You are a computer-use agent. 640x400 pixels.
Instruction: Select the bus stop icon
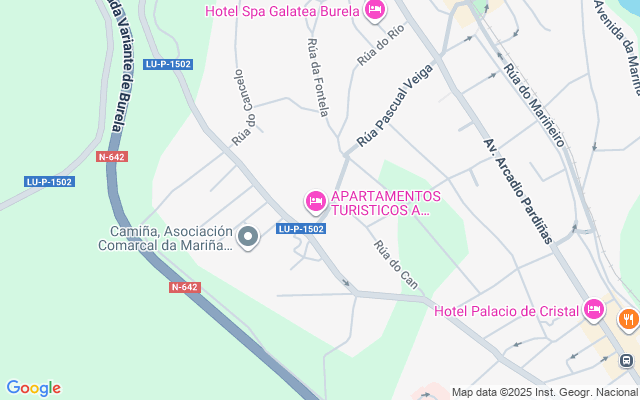tap(627, 360)
